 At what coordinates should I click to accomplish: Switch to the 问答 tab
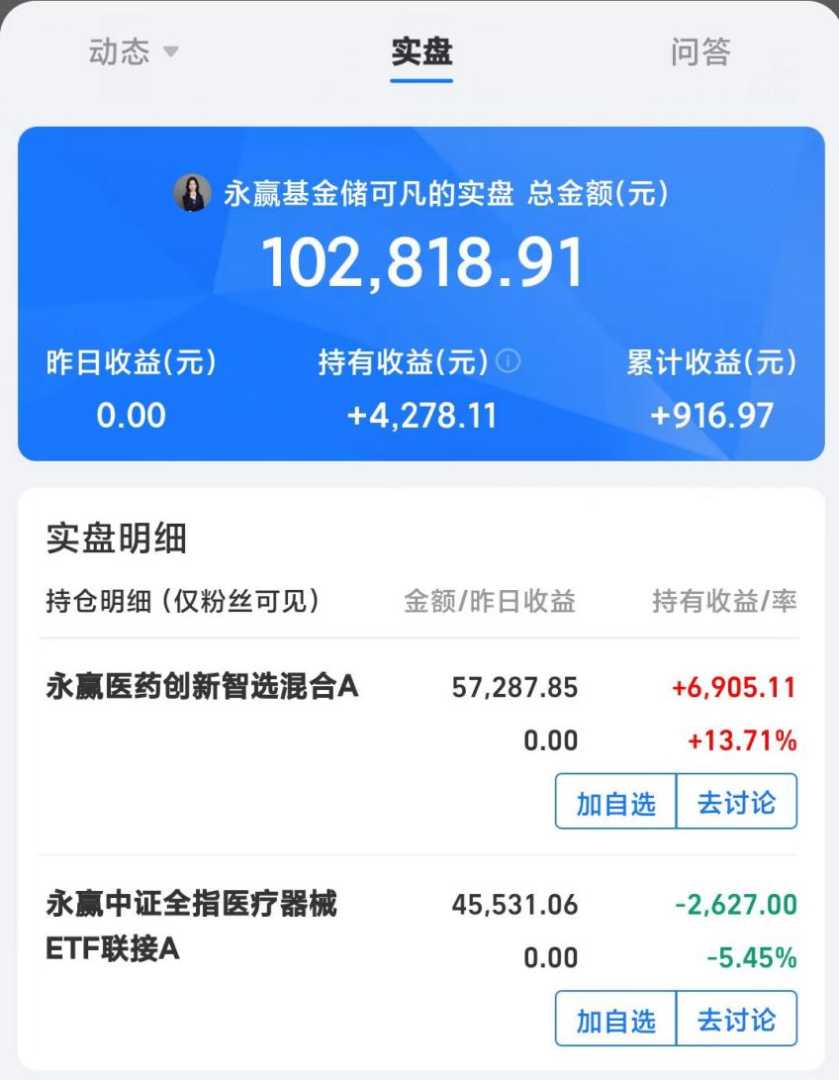click(x=700, y=52)
